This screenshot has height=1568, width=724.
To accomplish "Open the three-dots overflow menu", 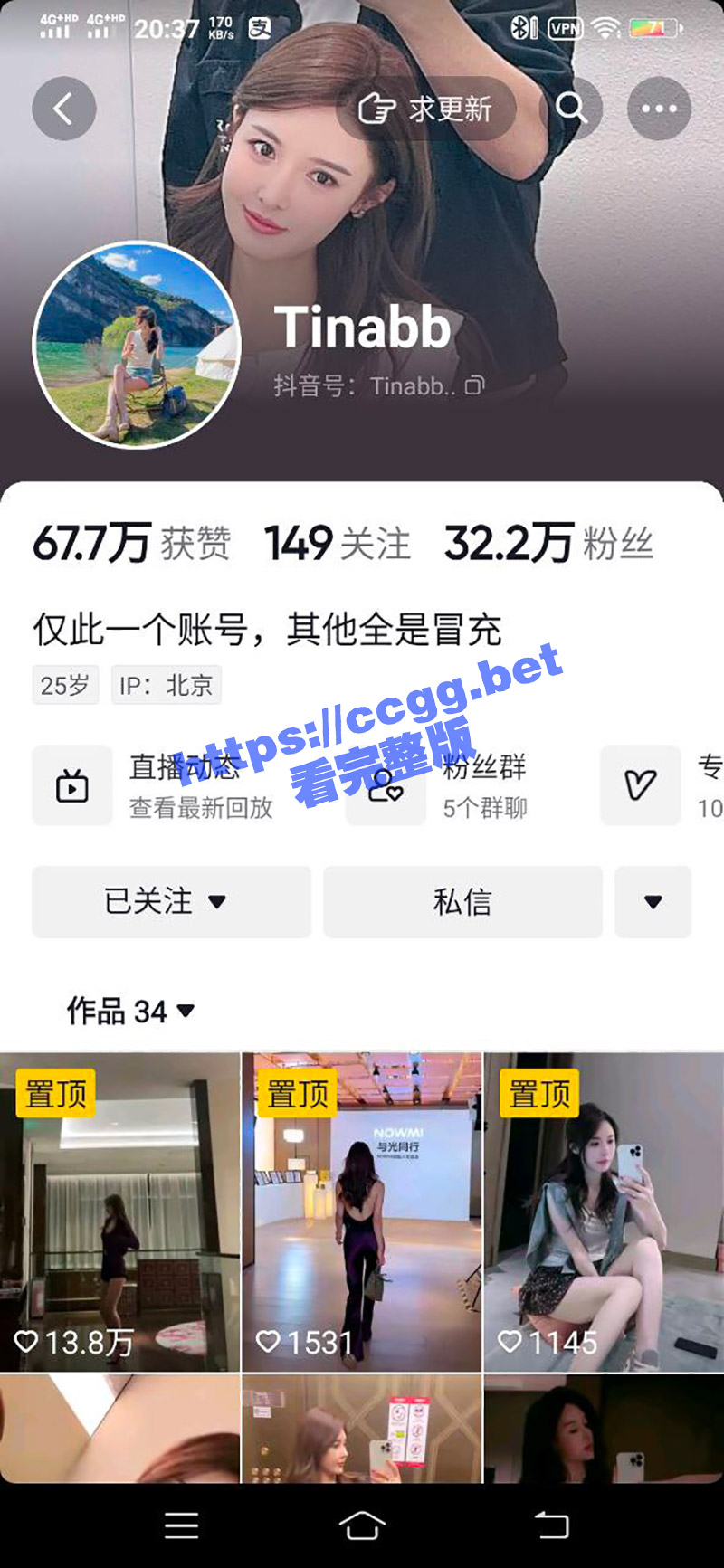I will tap(659, 109).
